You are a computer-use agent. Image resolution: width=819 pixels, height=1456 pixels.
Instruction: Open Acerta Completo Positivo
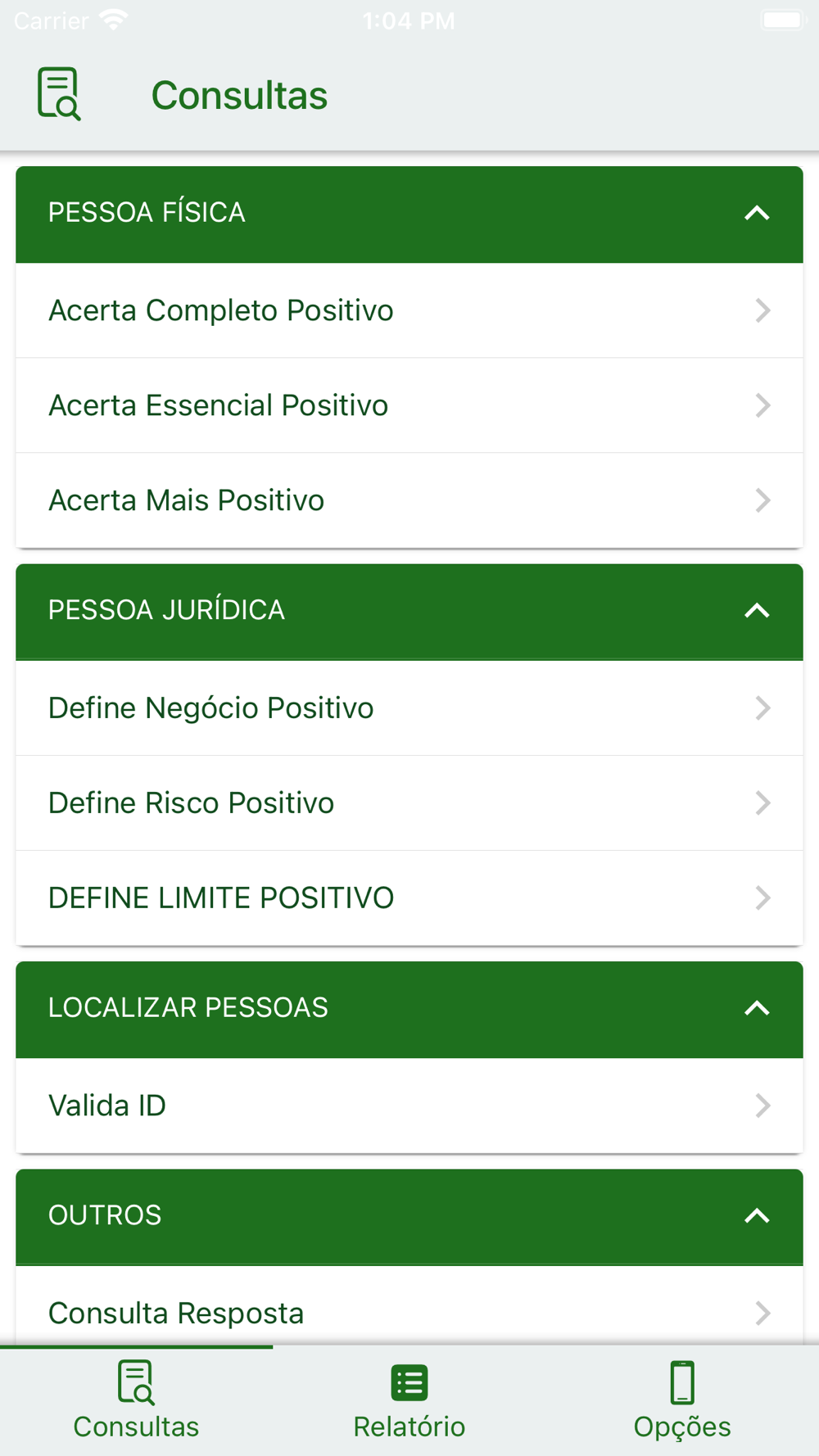[x=409, y=310]
